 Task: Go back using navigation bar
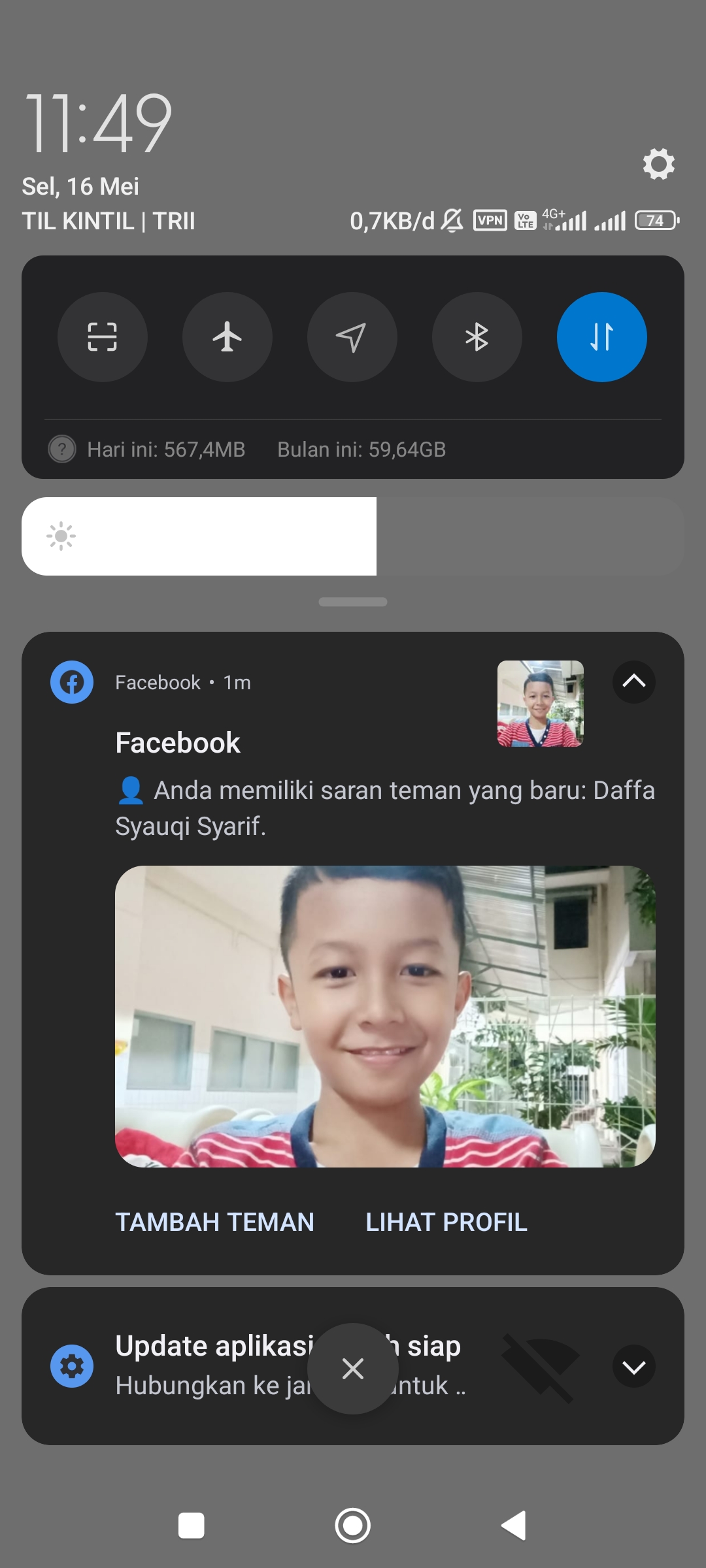click(x=514, y=1526)
